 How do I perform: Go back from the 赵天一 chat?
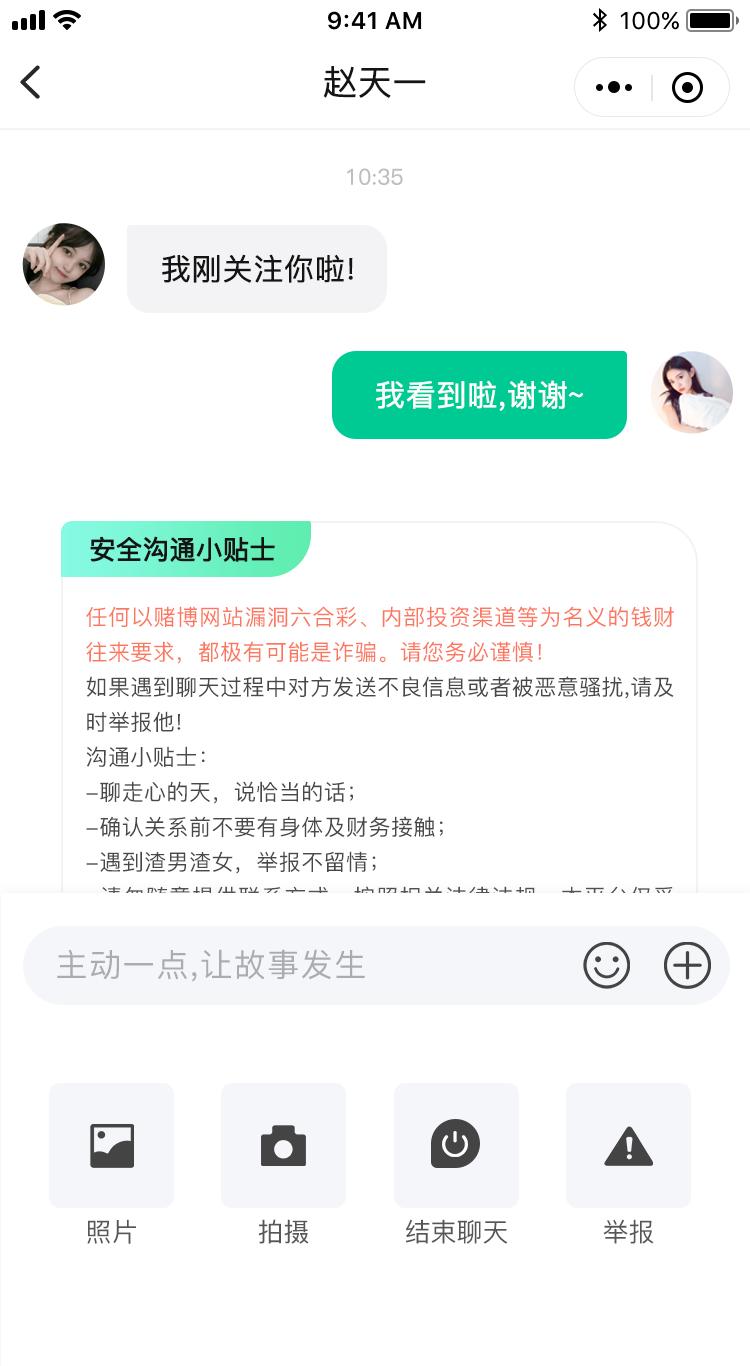[x=31, y=82]
